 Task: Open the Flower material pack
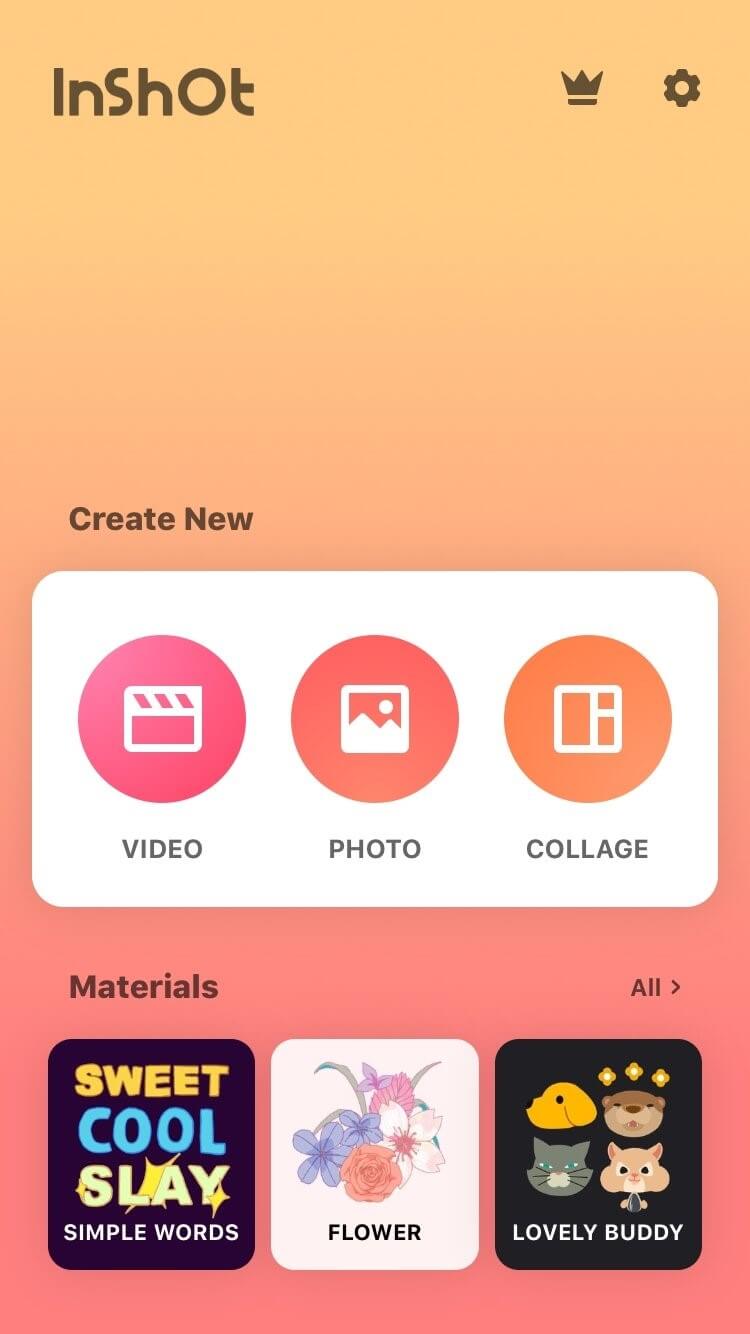(x=375, y=1154)
